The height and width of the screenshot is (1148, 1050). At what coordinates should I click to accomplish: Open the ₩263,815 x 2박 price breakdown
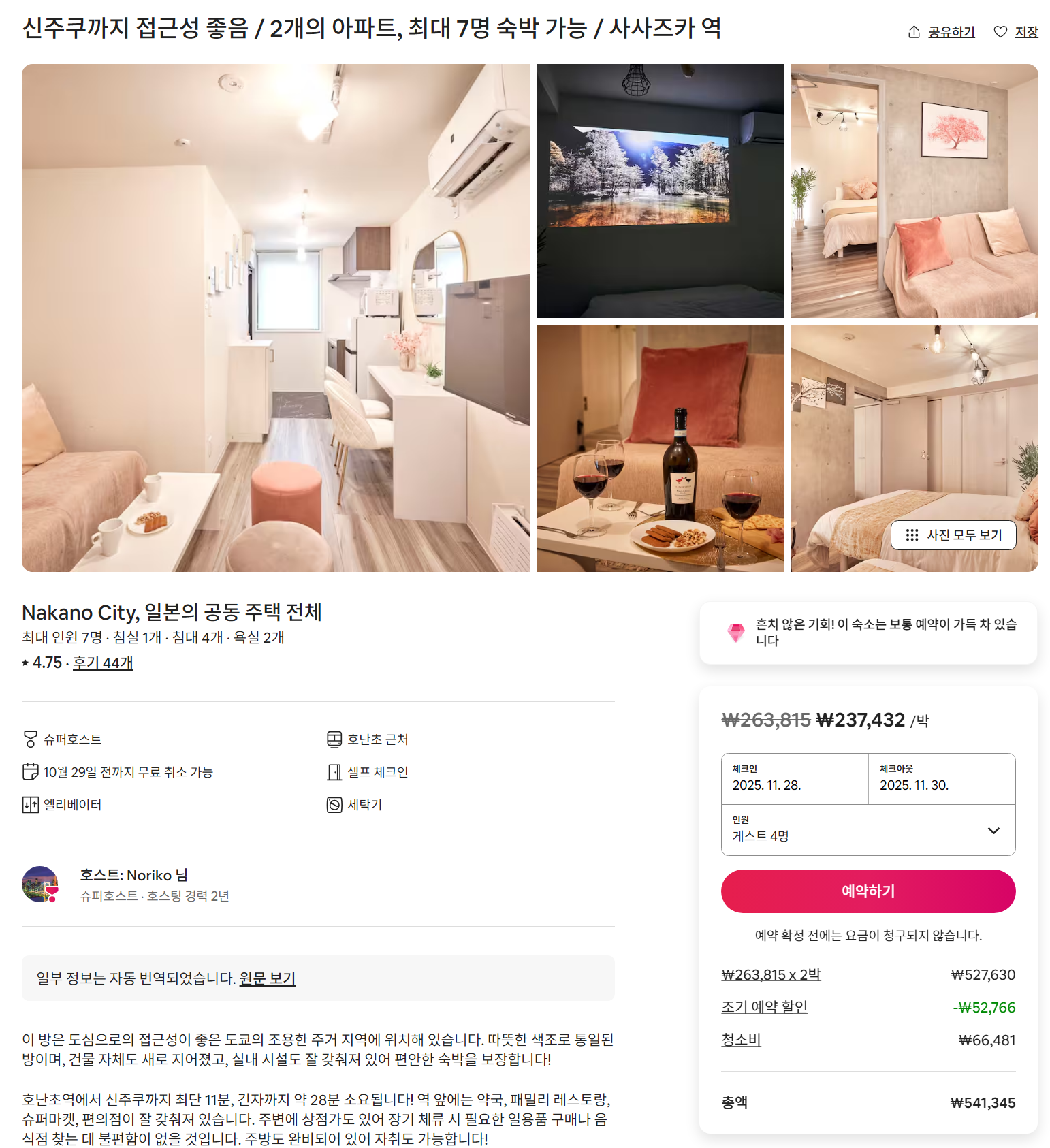pos(771,975)
